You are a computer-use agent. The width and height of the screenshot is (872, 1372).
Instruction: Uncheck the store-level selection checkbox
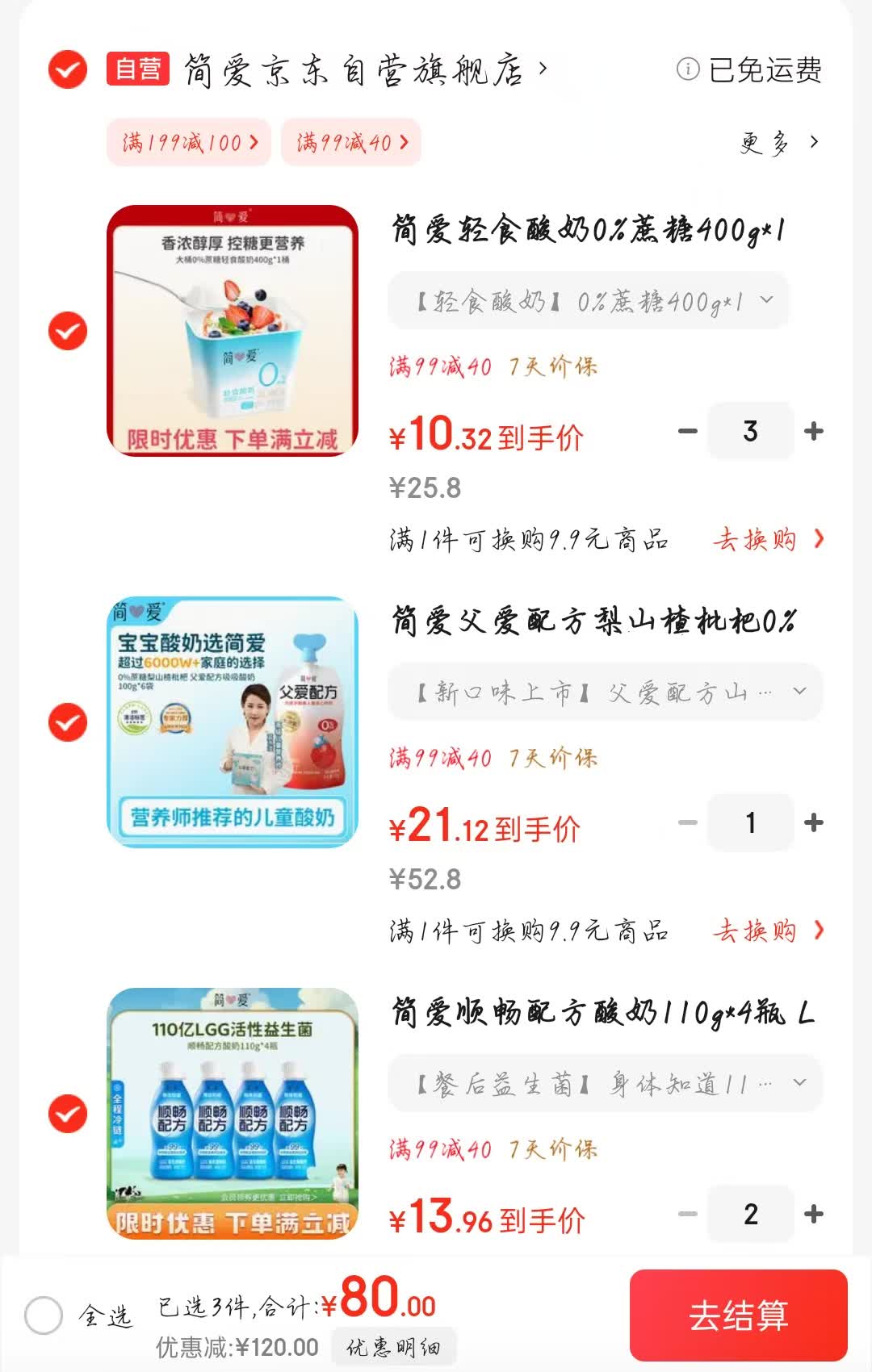pos(66,71)
